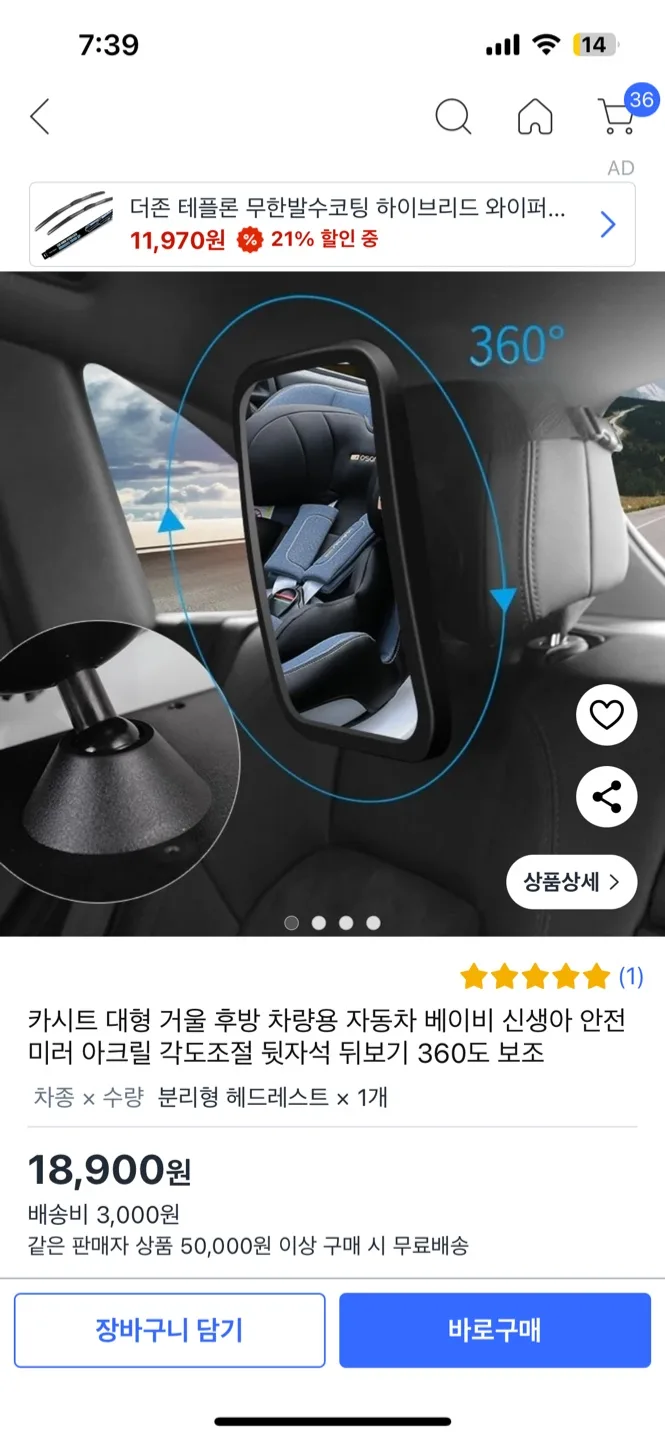
Task: Tap 바로구매 to buy now
Action: [x=495, y=1330]
